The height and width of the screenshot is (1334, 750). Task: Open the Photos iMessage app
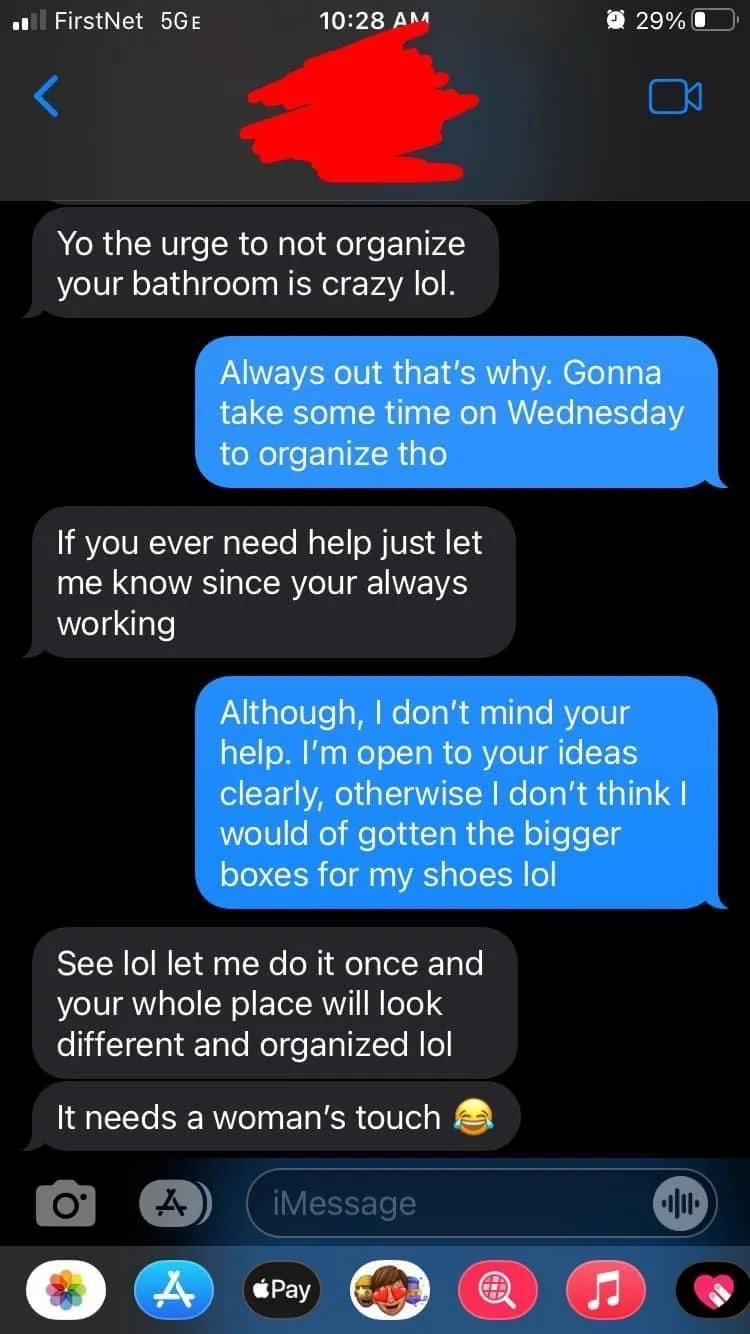[66, 1291]
